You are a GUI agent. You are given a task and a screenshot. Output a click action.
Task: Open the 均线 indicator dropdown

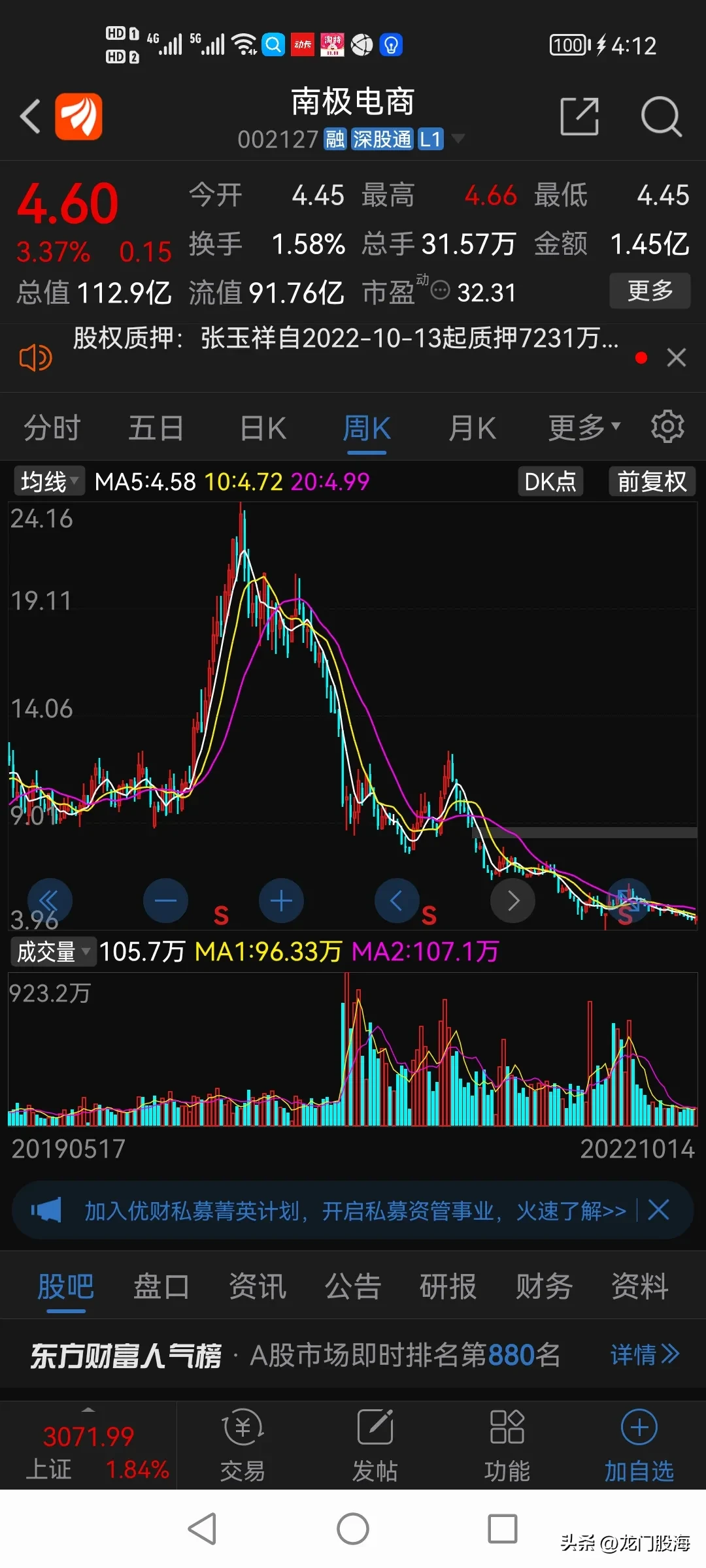(49, 482)
